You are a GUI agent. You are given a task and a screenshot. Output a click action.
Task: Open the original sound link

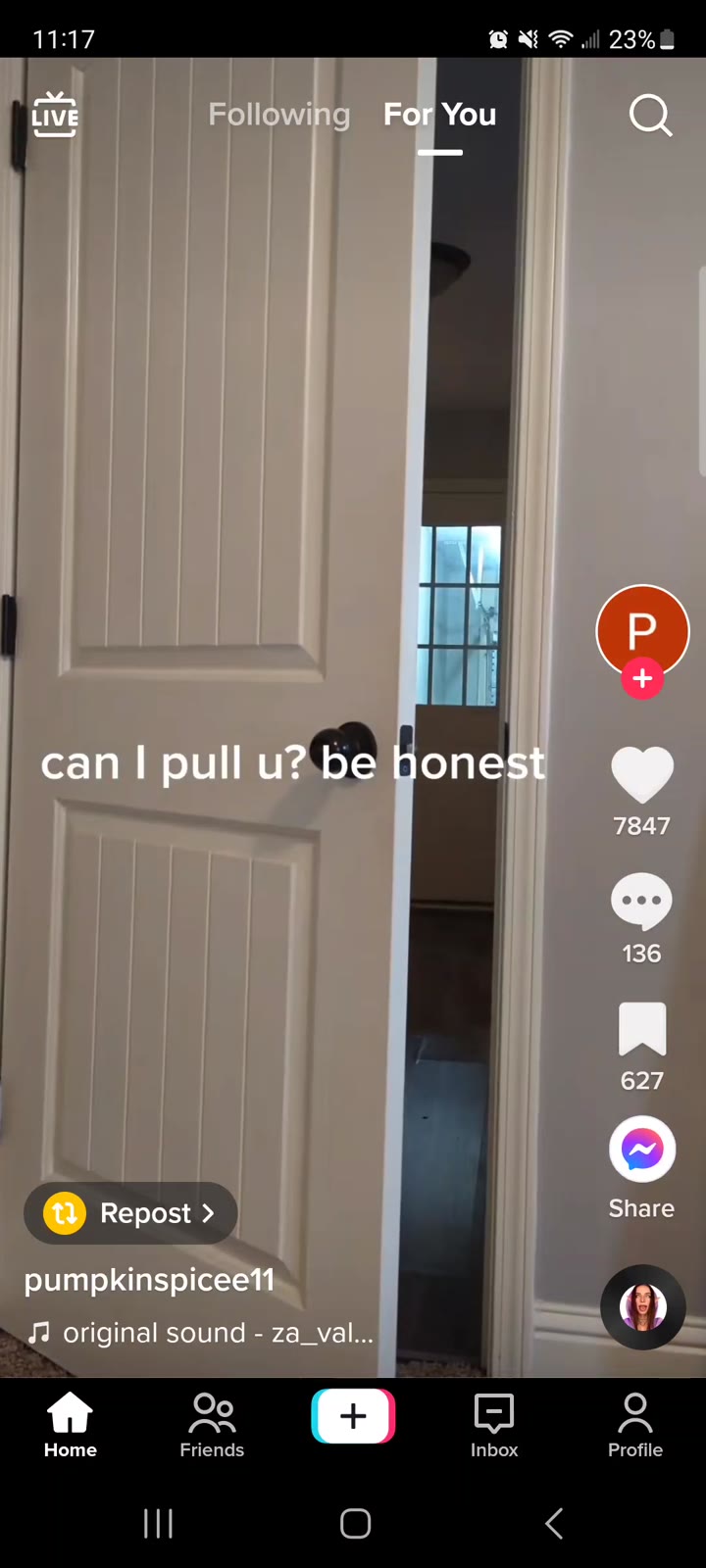click(216, 1333)
